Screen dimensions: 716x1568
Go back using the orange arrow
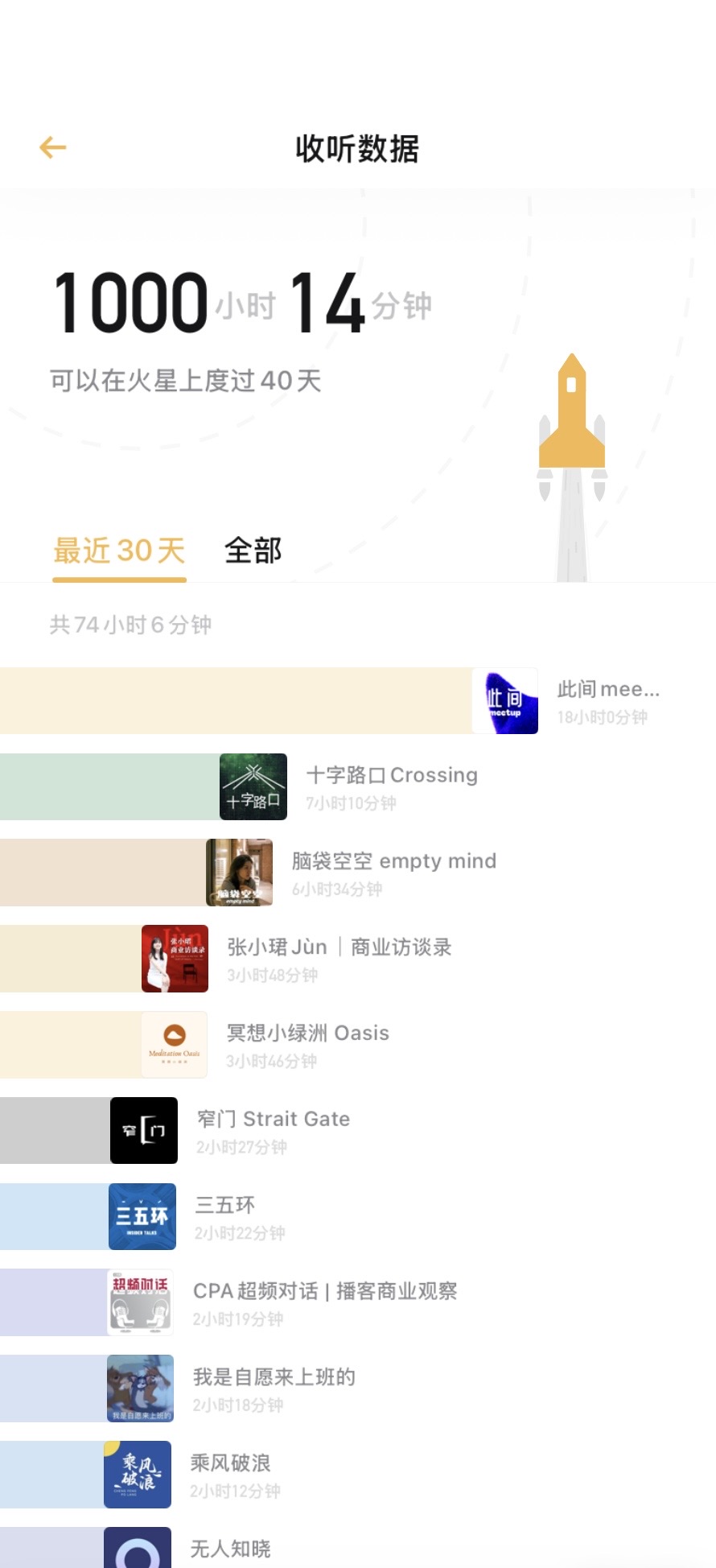(x=53, y=147)
